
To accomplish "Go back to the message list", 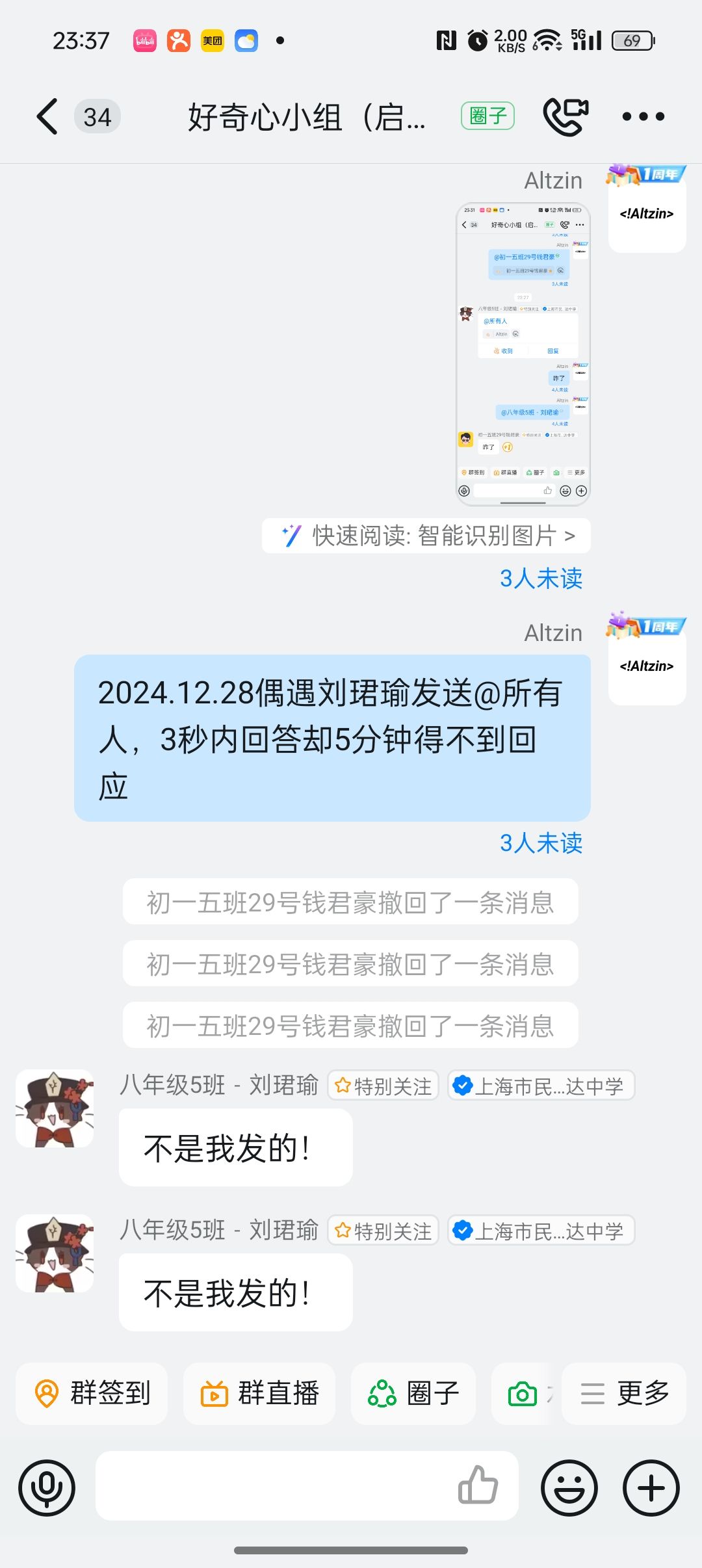I will click(47, 117).
